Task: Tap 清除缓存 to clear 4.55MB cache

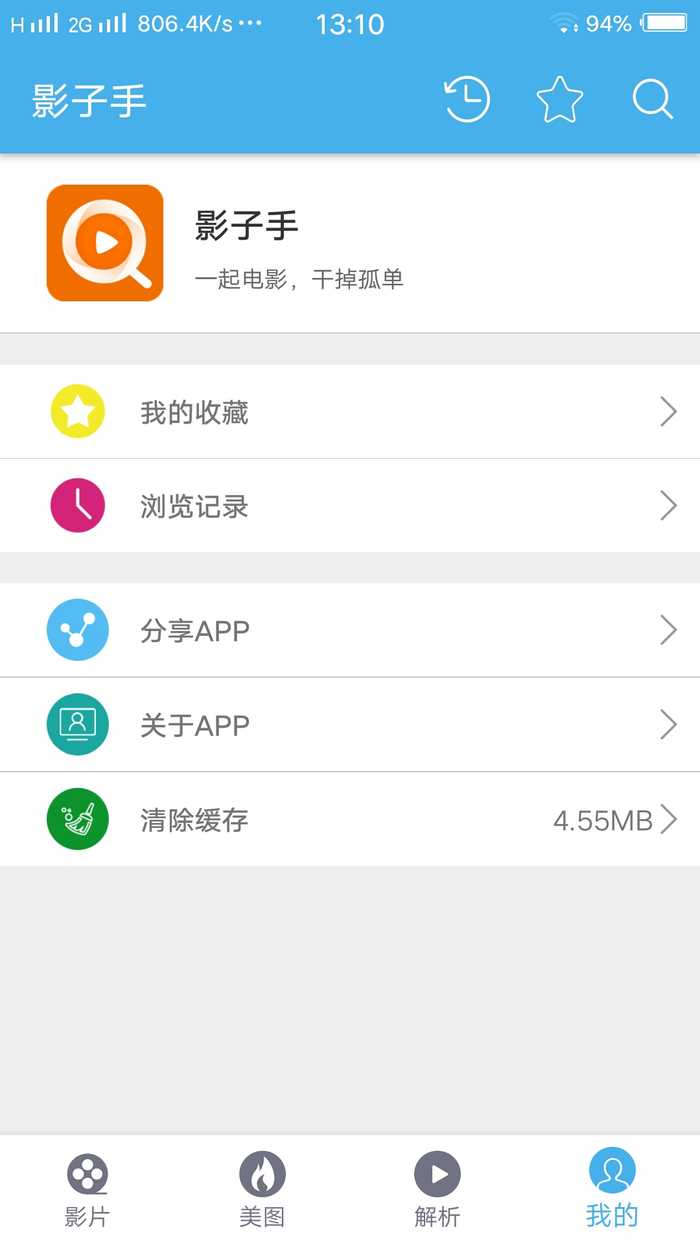Action: pyautogui.click(x=350, y=820)
